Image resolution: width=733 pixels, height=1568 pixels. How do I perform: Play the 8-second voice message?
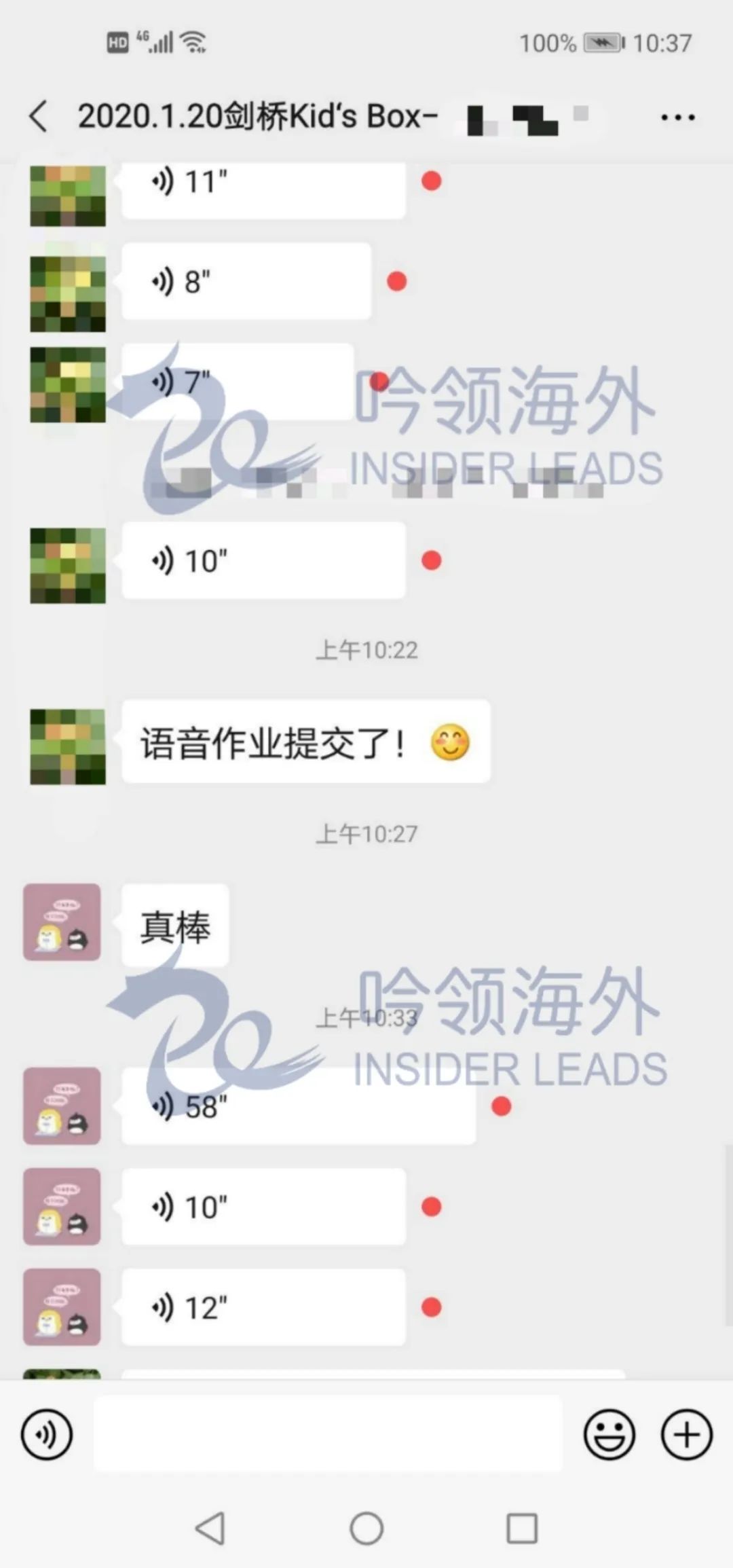click(246, 281)
